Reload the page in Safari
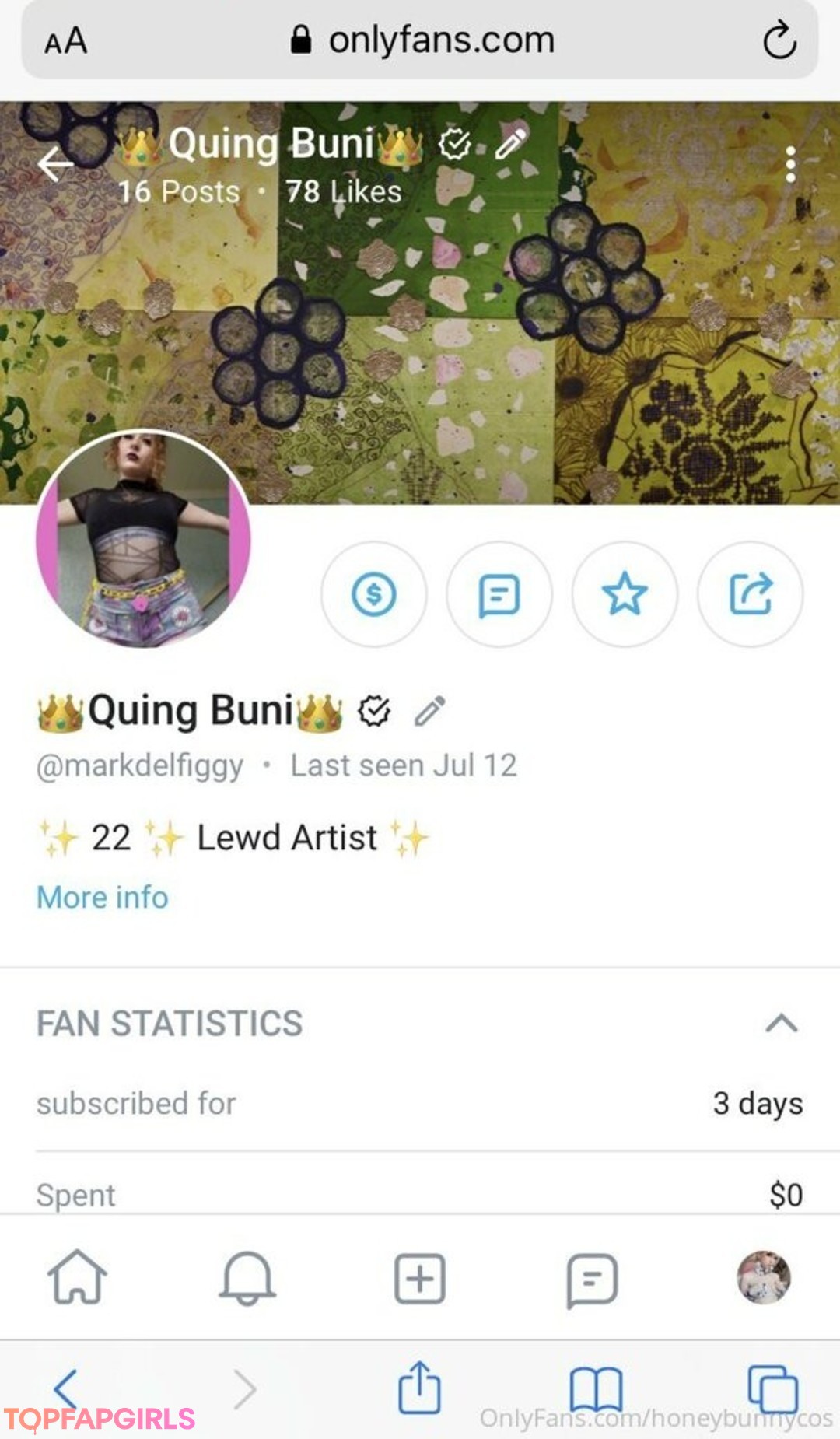Viewport: 840px width, 1439px height. pyautogui.click(x=779, y=40)
